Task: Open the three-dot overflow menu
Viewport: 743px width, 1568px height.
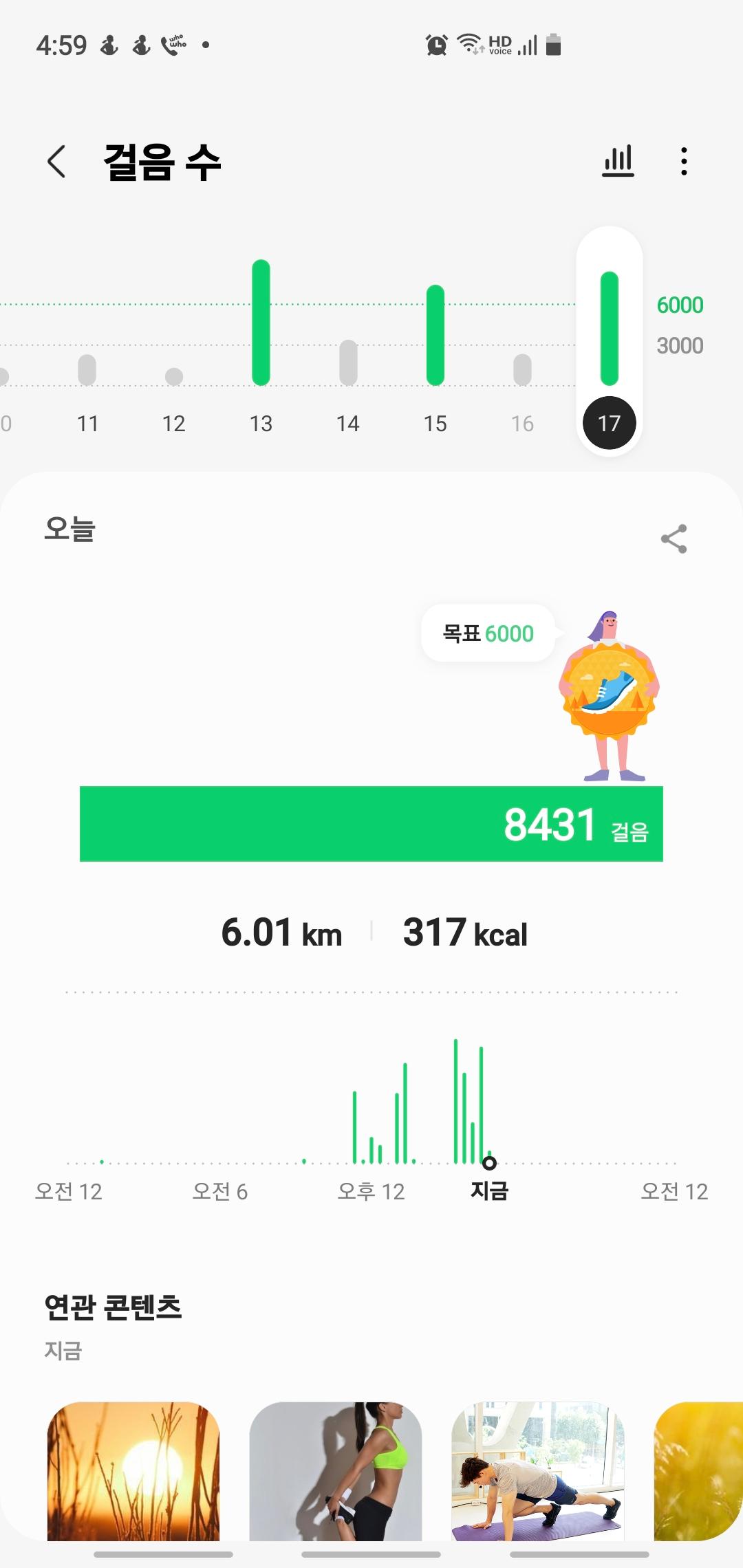Action: click(683, 162)
